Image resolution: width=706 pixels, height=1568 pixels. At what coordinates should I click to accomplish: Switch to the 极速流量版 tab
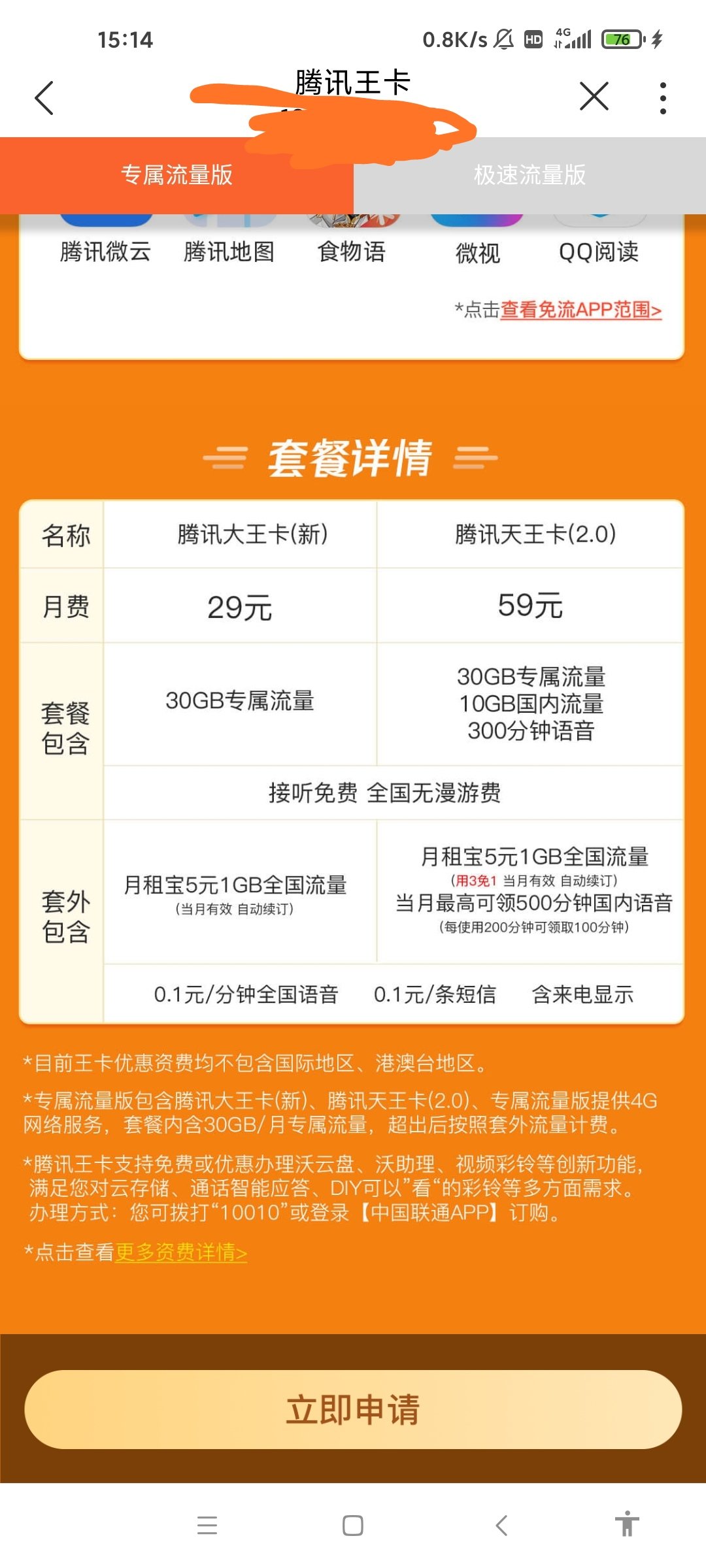click(529, 175)
